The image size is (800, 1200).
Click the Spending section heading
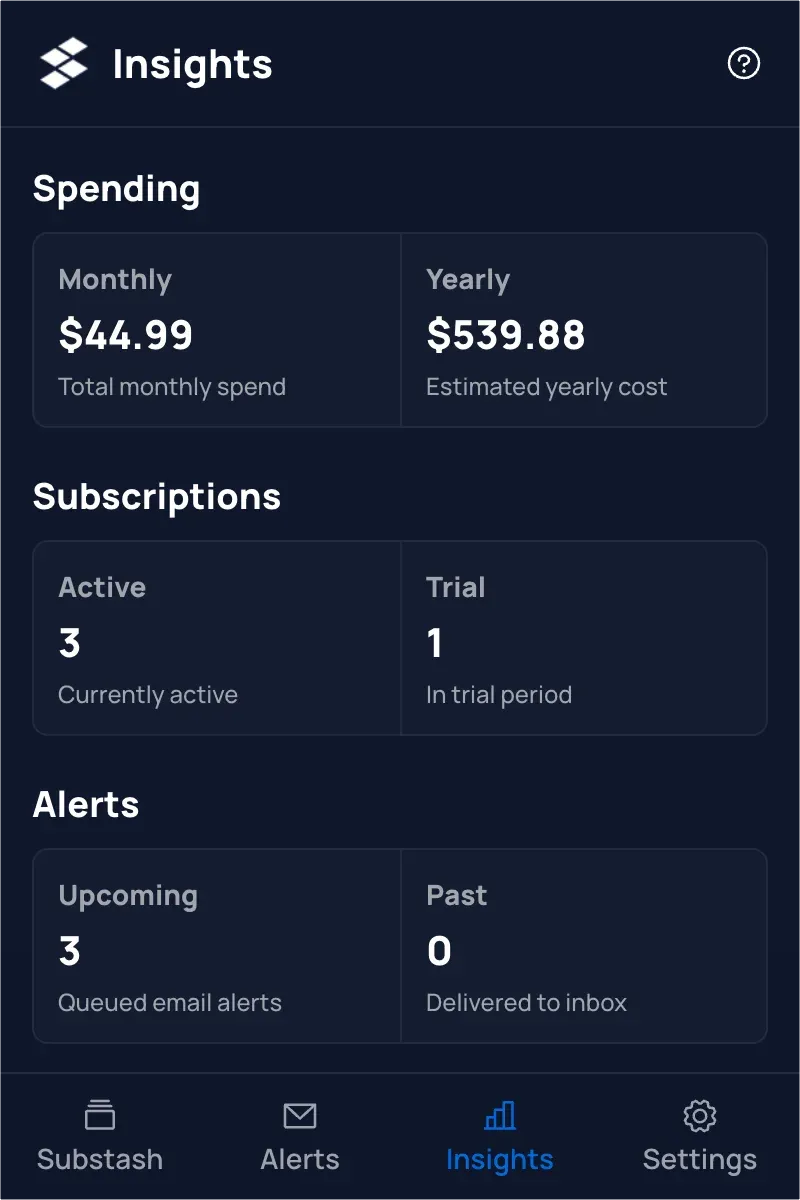point(117,189)
